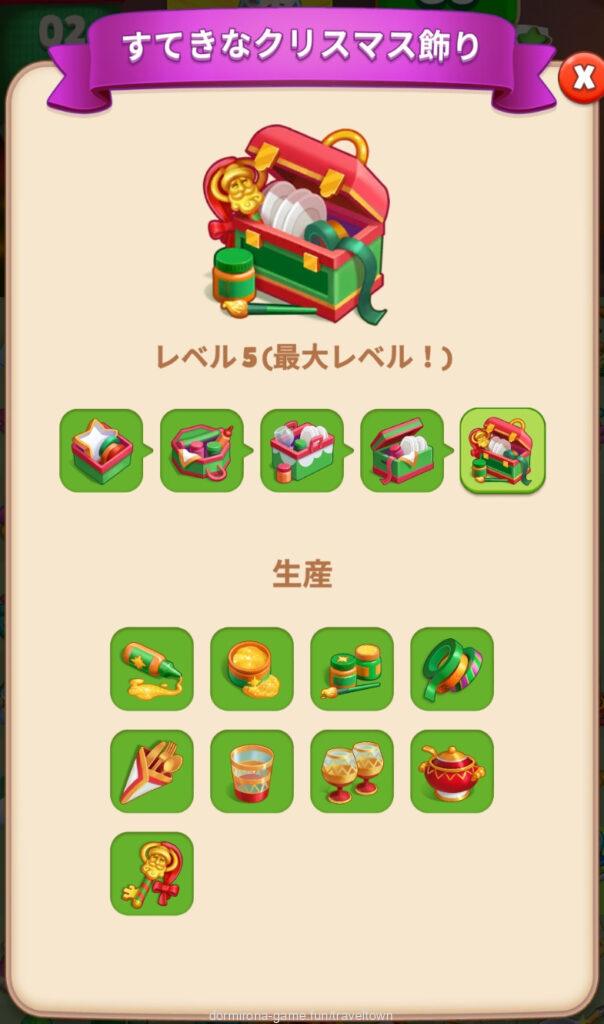Image resolution: width=604 pixels, height=1024 pixels.
Task: Open the gold glitter tin item
Action: 252,668
